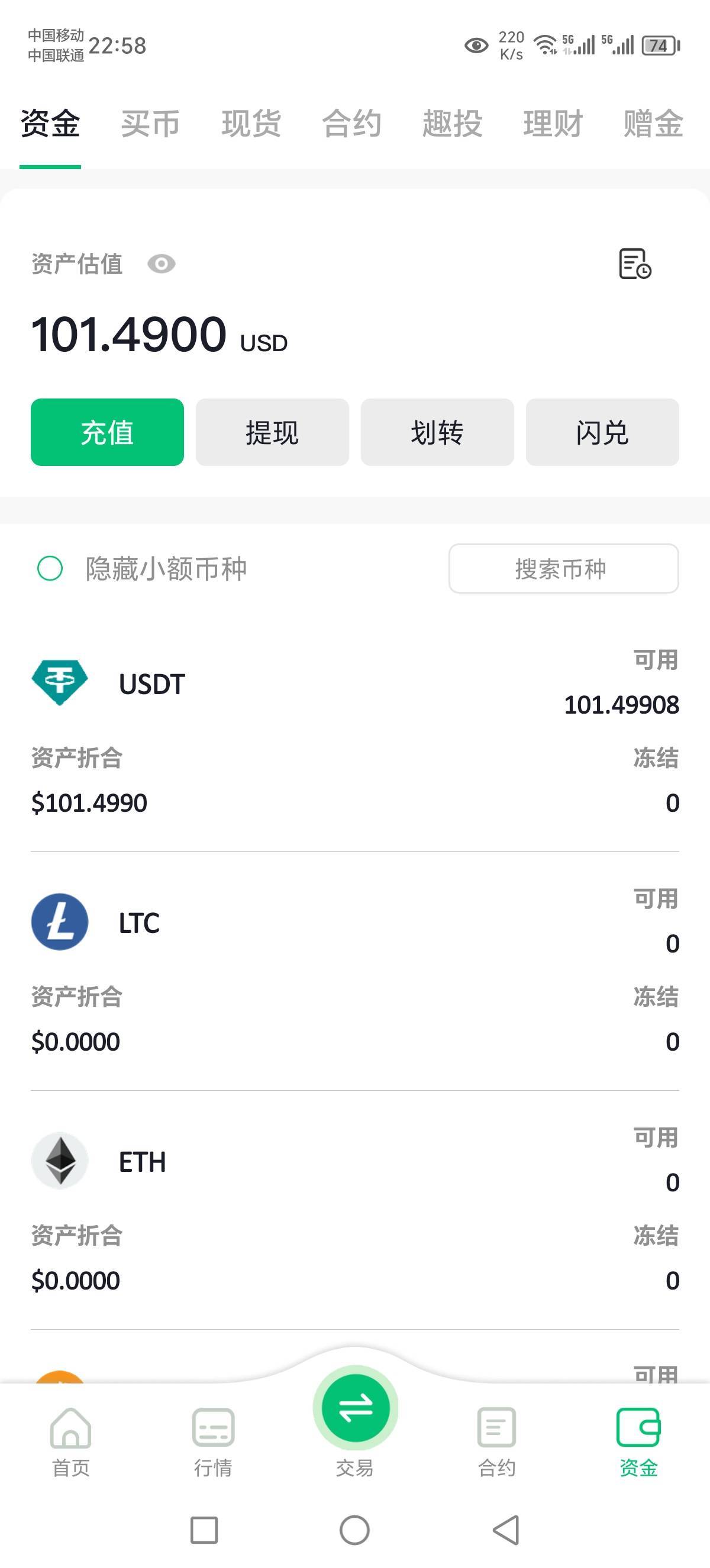Hide the asset valuation with the eye icon
This screenshot has height=1568, width=710.
pos(162,264)
